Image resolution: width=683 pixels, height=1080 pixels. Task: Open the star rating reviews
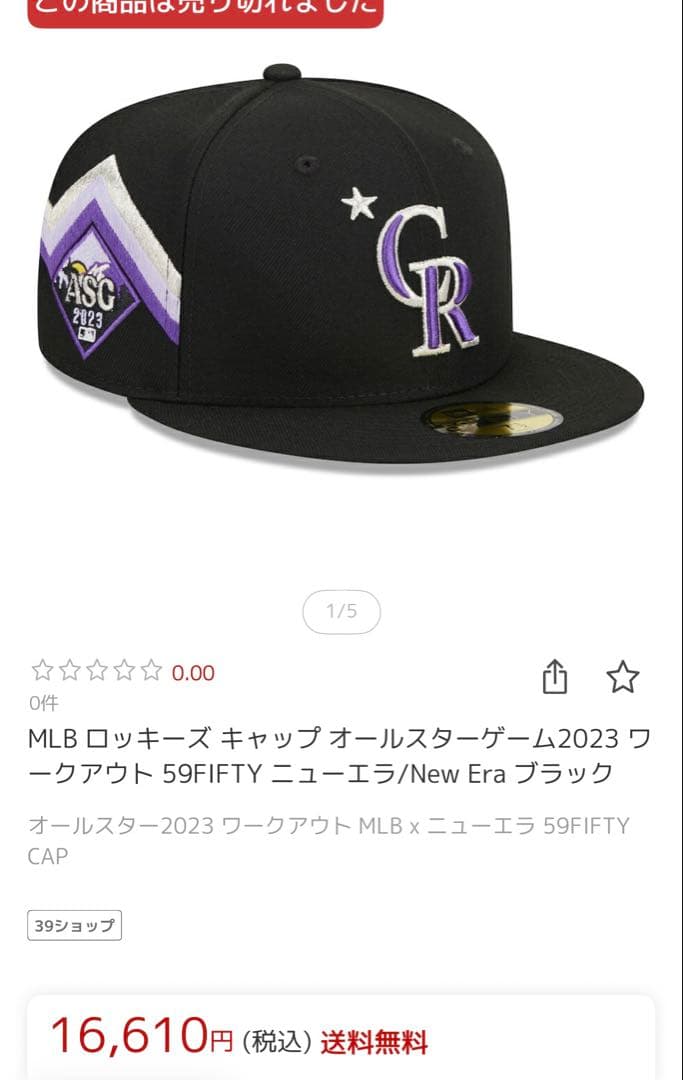point(97,671)
